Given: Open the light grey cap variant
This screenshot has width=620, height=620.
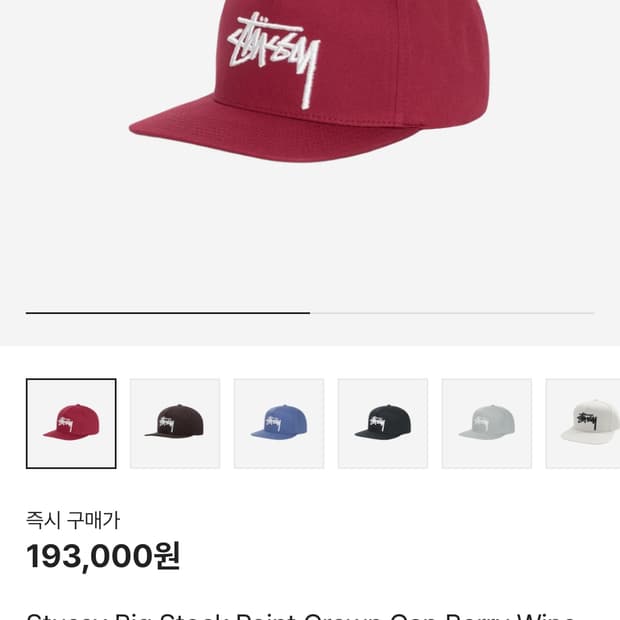Looking at the screenshot, I should pyautogui.click(x=487, y=423).
